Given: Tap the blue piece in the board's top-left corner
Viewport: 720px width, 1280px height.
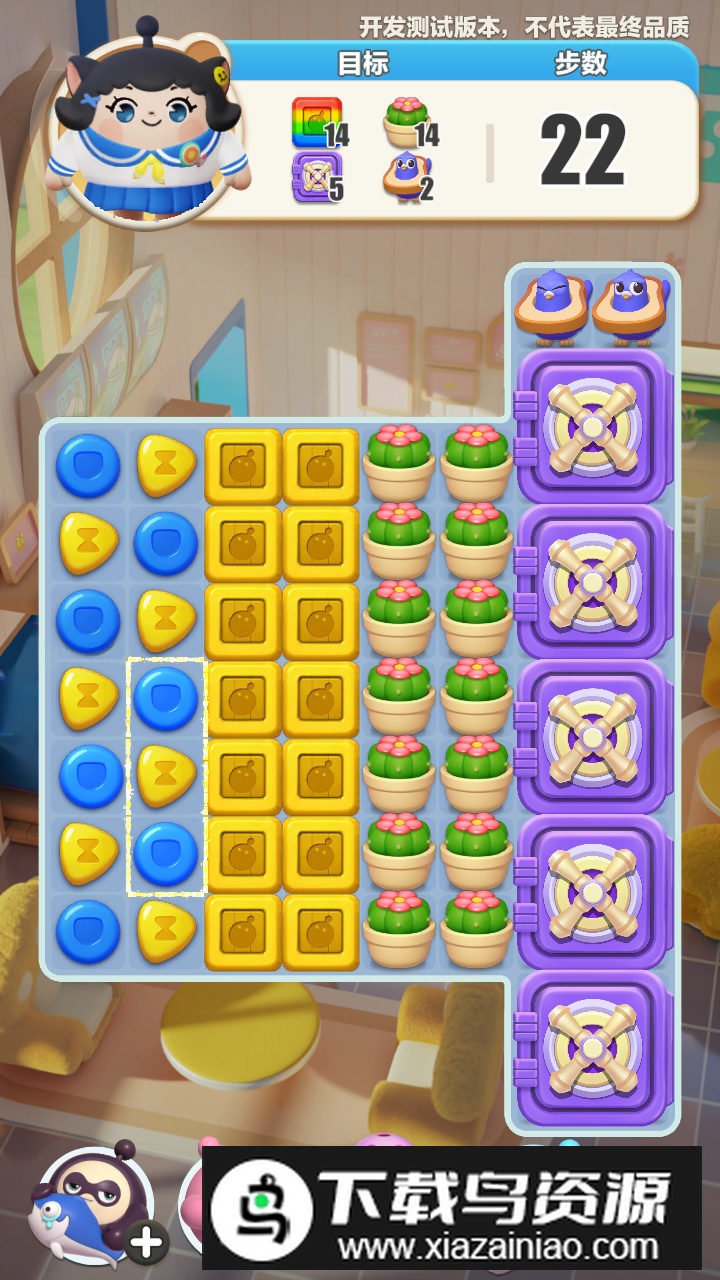Looking at the screenshot, I should pos(88,466).
